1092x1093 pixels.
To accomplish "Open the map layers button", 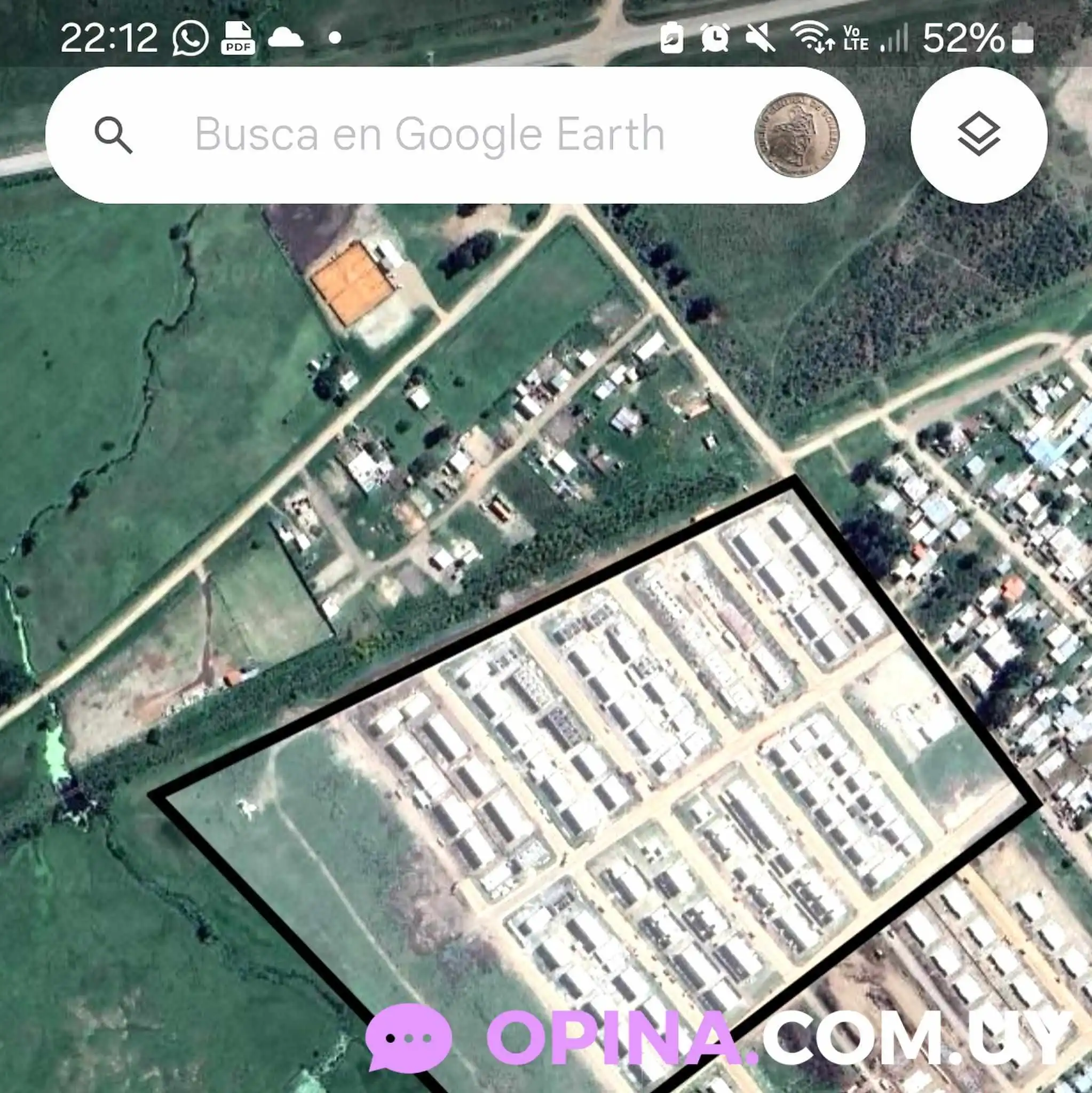I will [978, 135].
